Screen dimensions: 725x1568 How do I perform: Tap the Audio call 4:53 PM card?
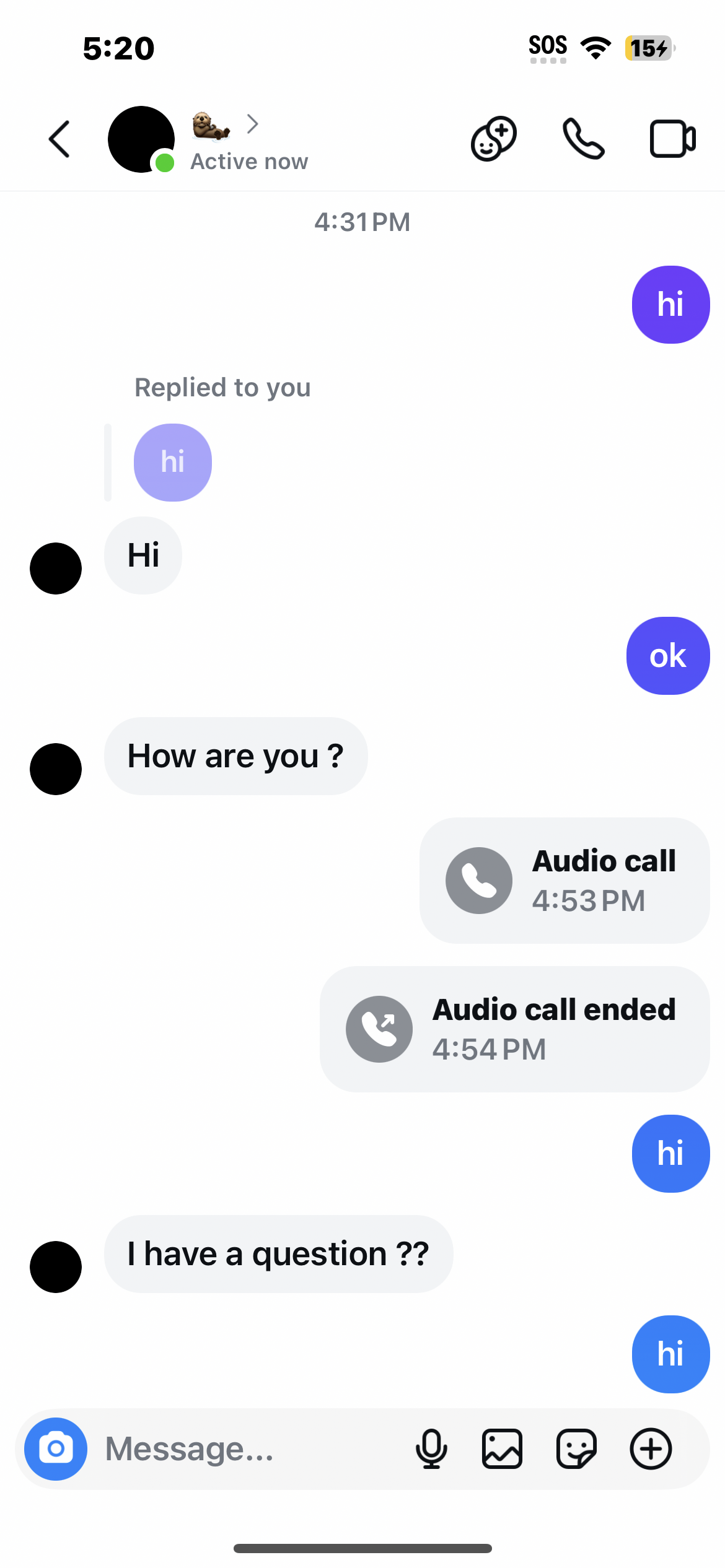(x=565, y=881)
